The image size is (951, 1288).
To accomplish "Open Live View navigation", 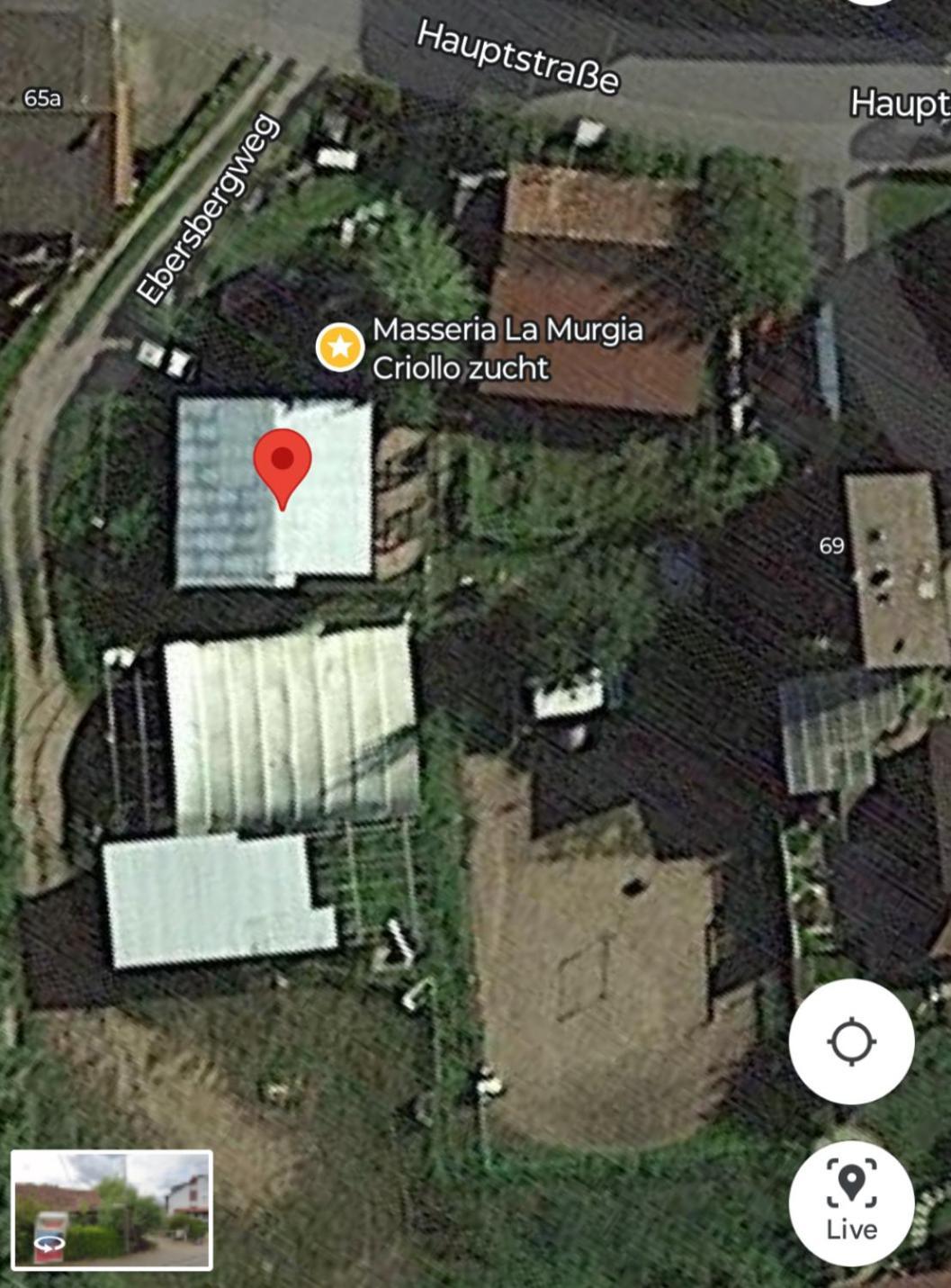I will [x=851, y=1202].
